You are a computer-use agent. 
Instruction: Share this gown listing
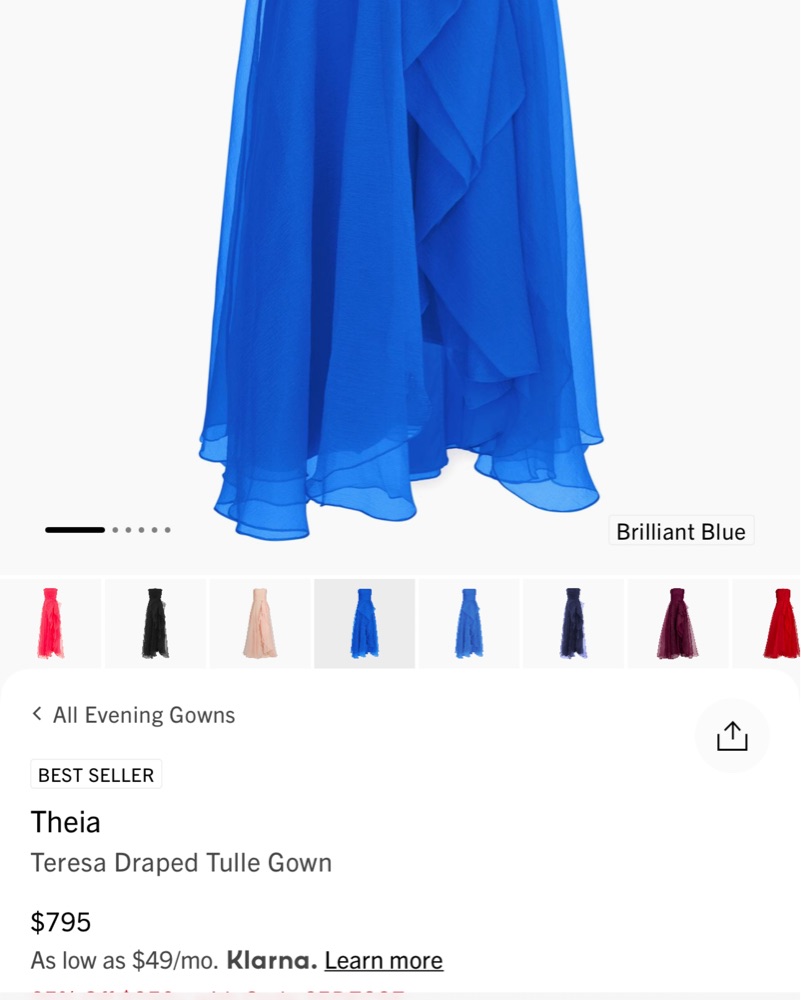pyautogui.click(x=732, y=736)
